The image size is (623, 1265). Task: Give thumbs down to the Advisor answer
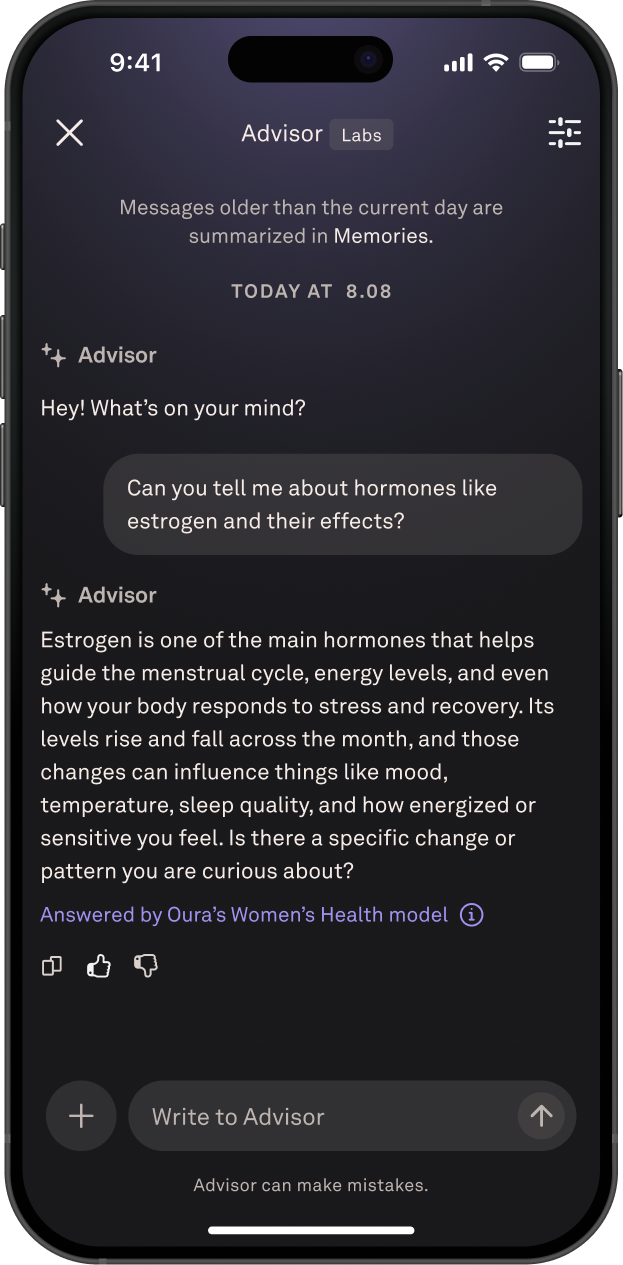[146, 966]
